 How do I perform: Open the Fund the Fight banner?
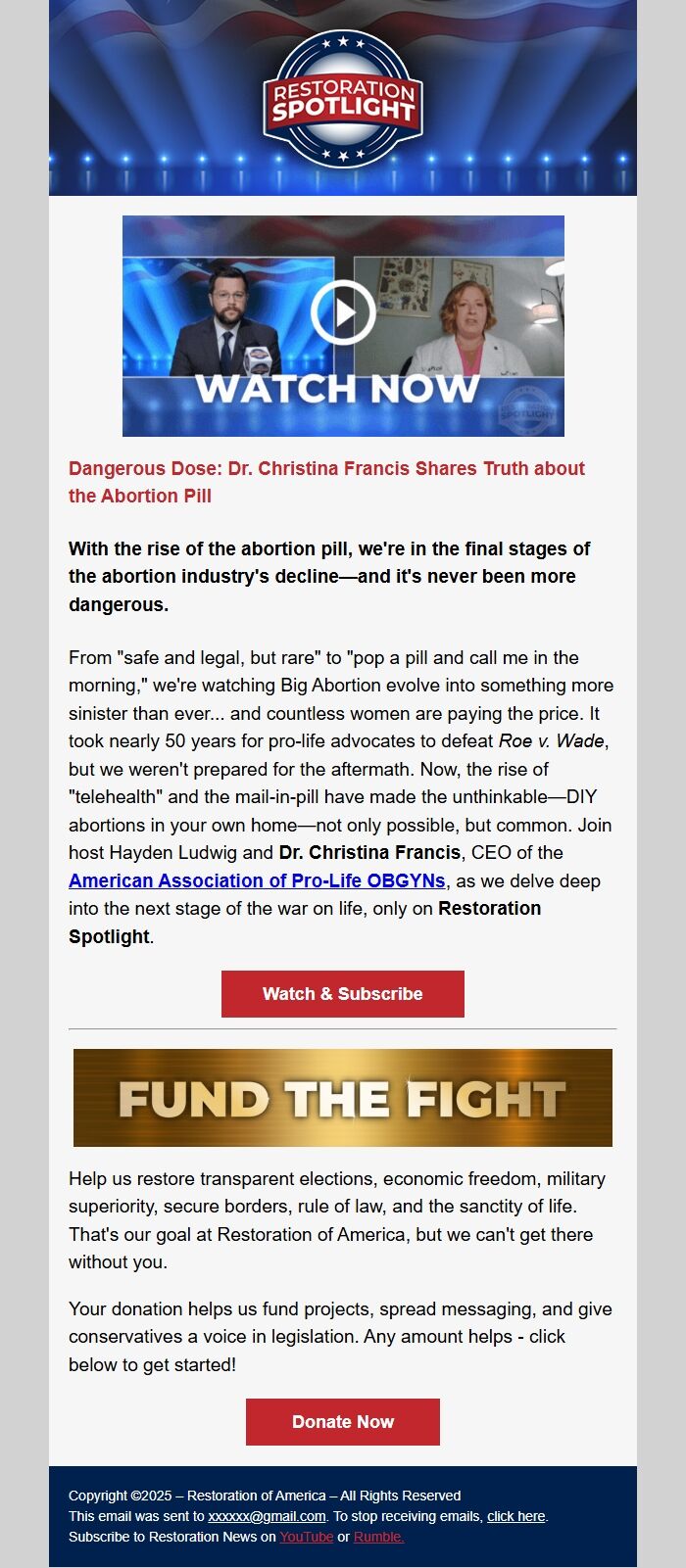[x=343, y=1098]
